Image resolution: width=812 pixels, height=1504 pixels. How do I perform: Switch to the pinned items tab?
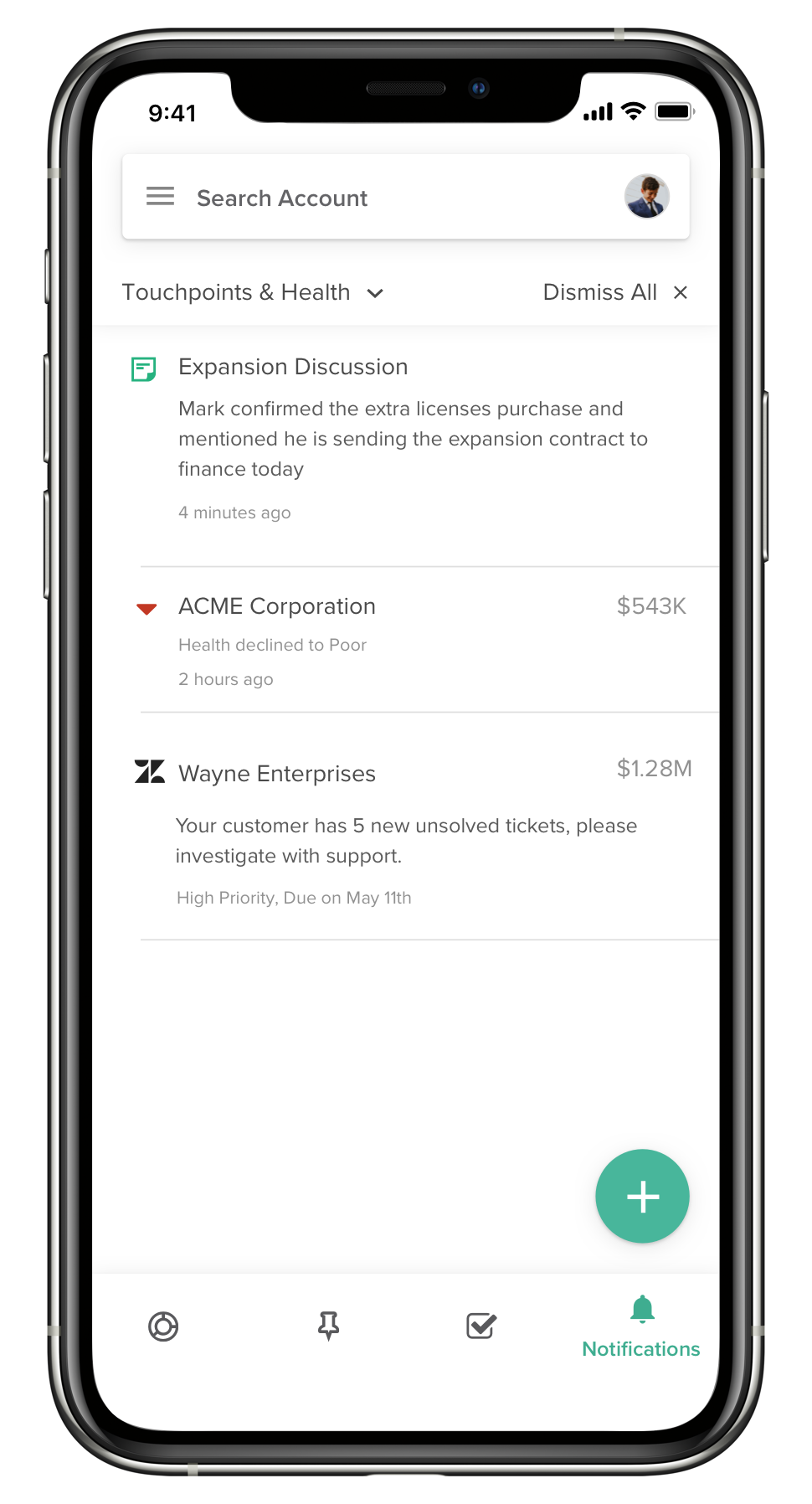tap(328, 1326)
